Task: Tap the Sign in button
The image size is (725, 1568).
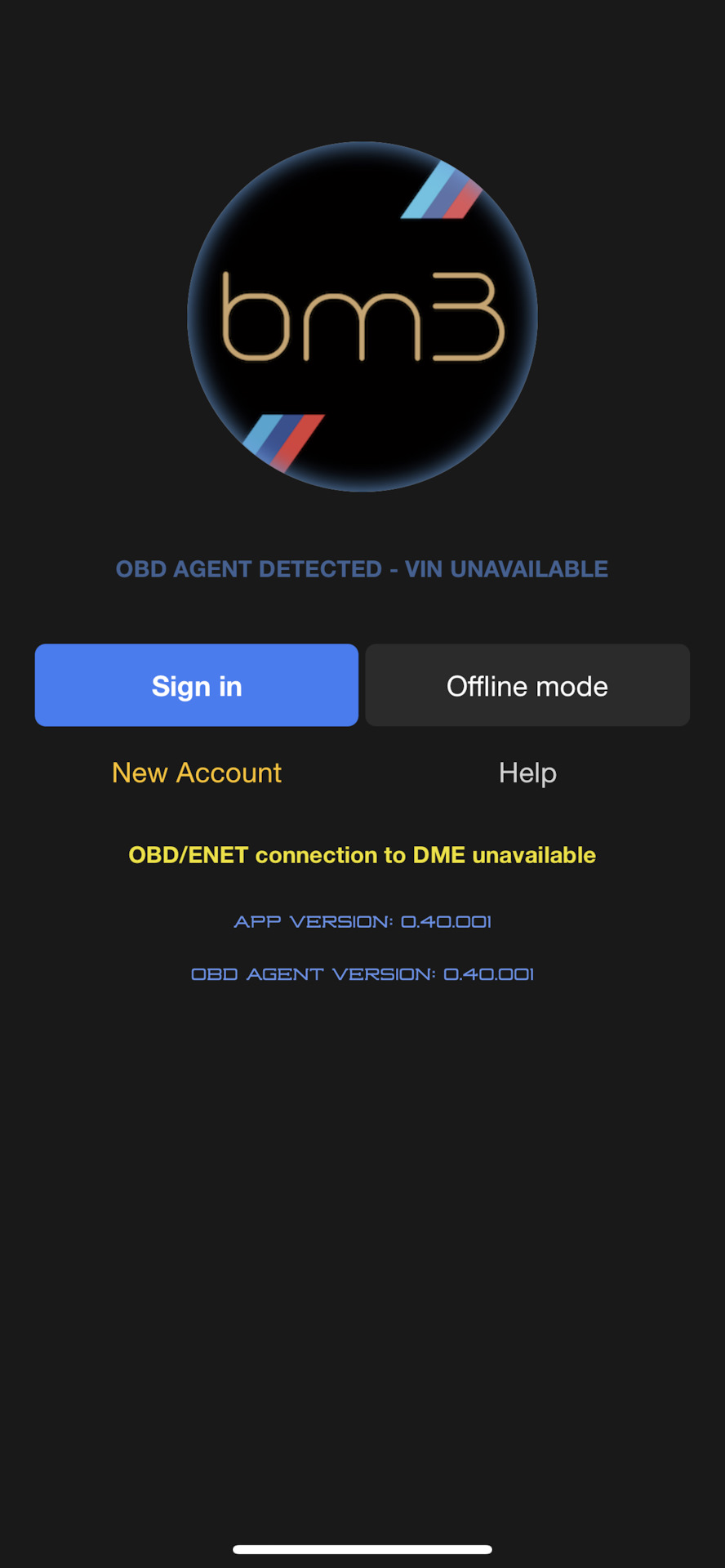Action: point(197,685)
